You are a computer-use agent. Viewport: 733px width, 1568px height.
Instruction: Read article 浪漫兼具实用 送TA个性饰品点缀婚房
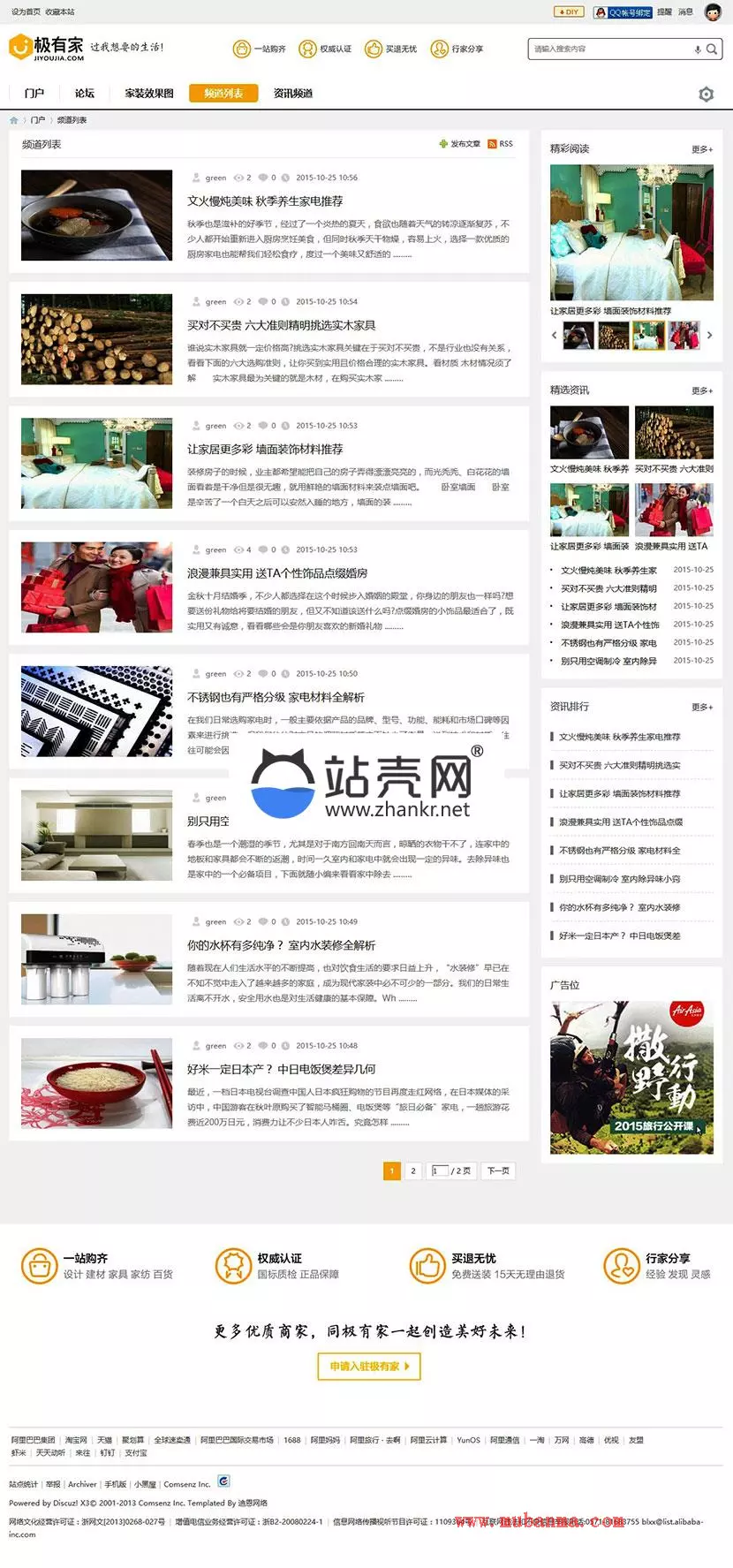tap(276, 573)
